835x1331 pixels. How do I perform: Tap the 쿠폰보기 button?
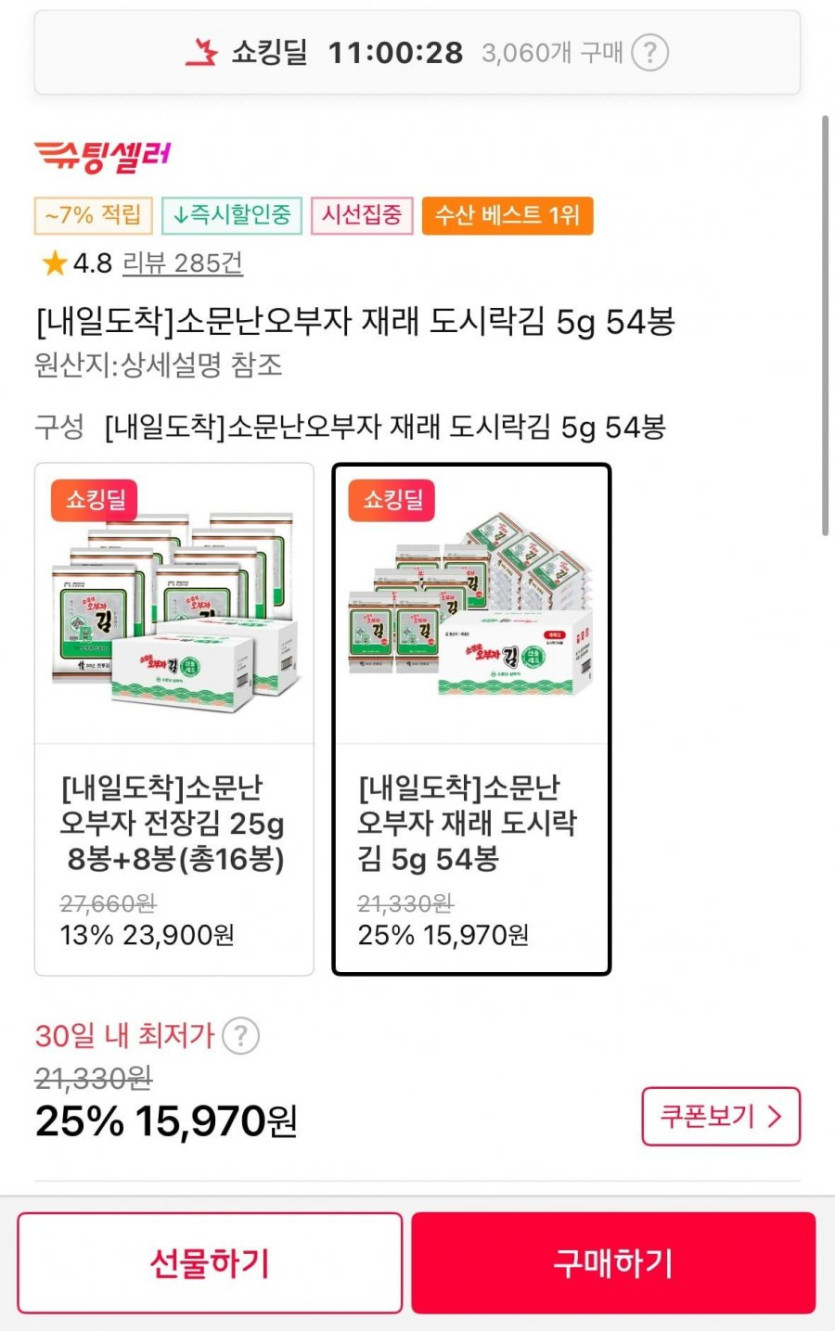[x=720, y=1116]
